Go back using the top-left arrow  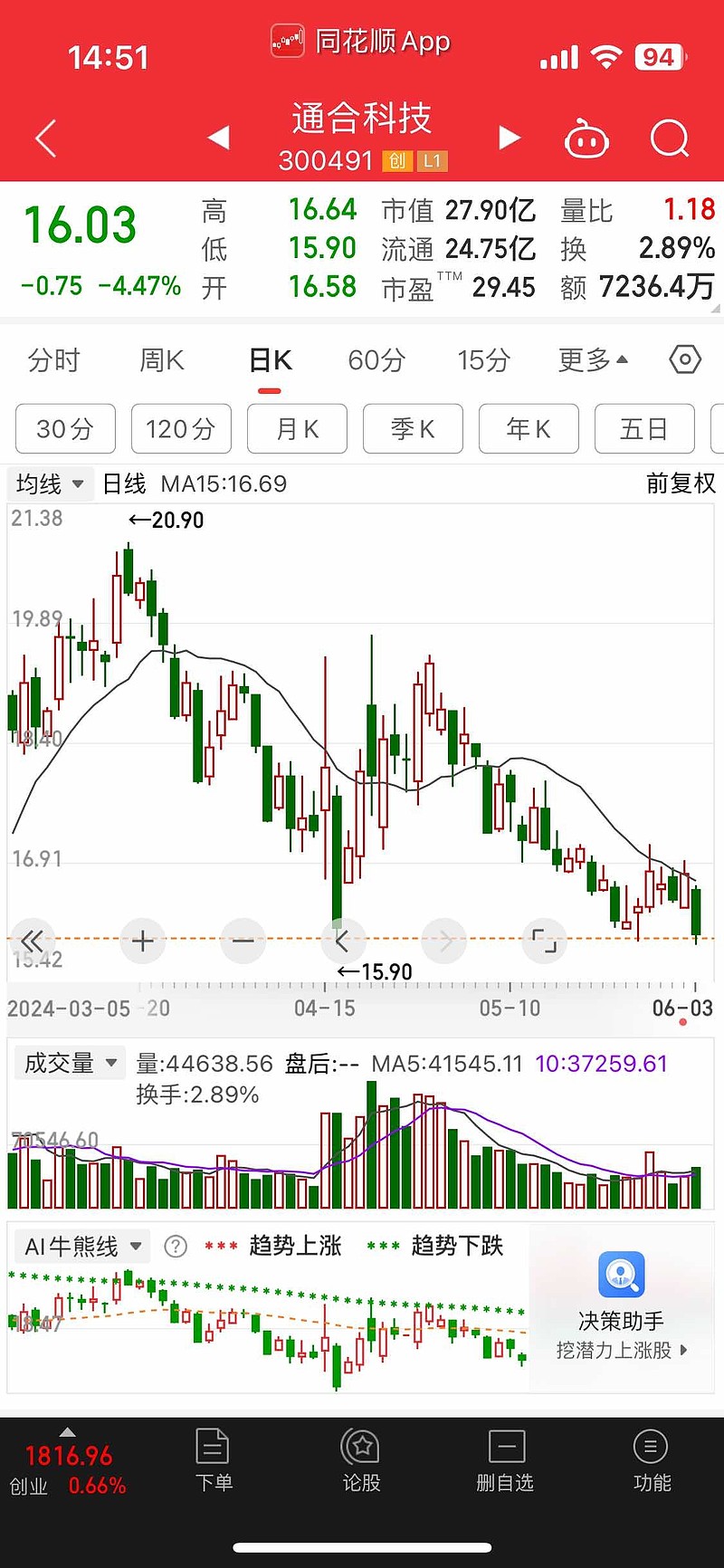point(46,139)
